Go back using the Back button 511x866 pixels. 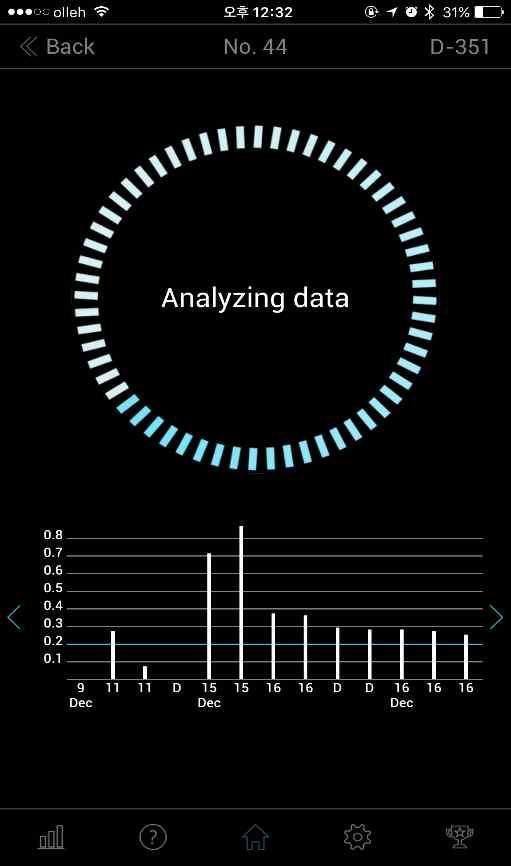point(57,47)
